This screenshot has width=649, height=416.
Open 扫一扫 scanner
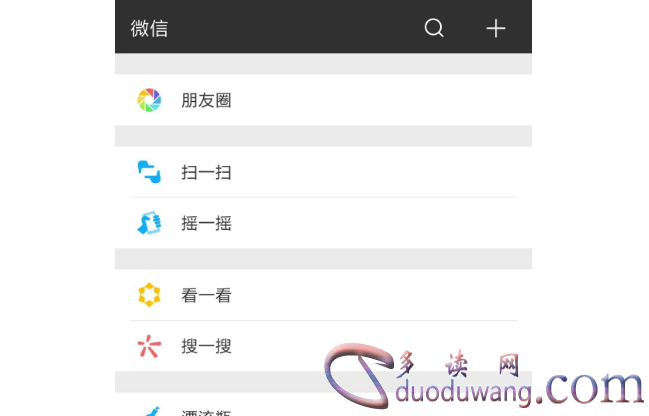click(206, 172)
